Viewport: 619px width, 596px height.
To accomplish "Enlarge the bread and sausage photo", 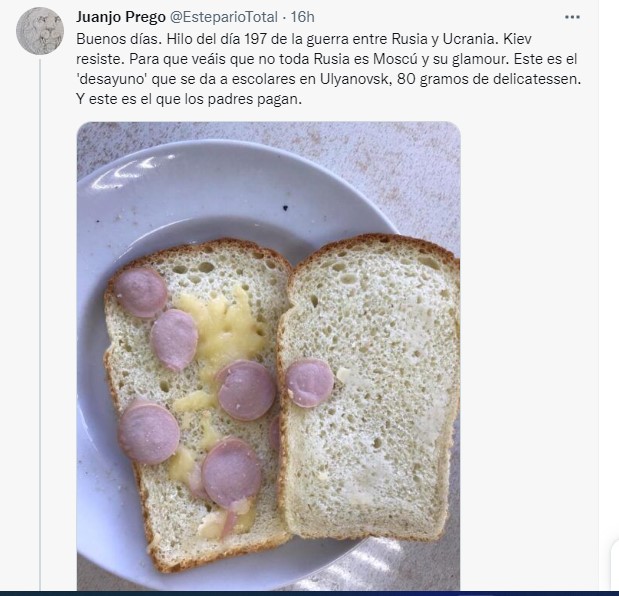I will (268, 355).
